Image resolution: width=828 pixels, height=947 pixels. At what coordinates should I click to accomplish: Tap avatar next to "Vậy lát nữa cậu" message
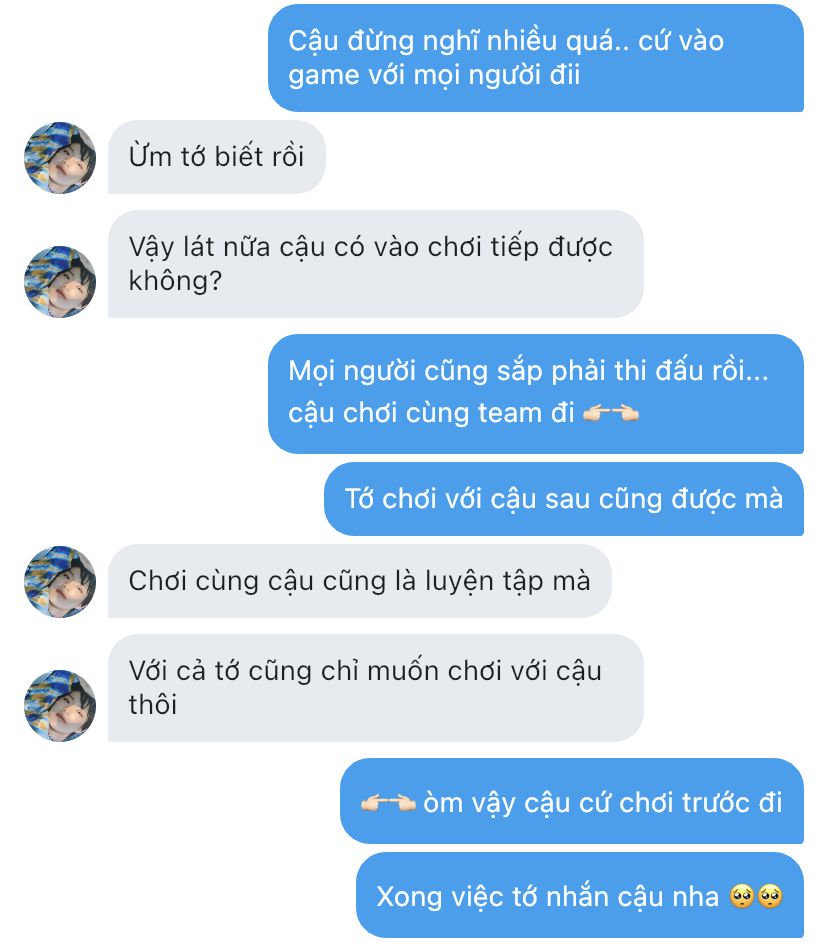[x=60, y=282]
